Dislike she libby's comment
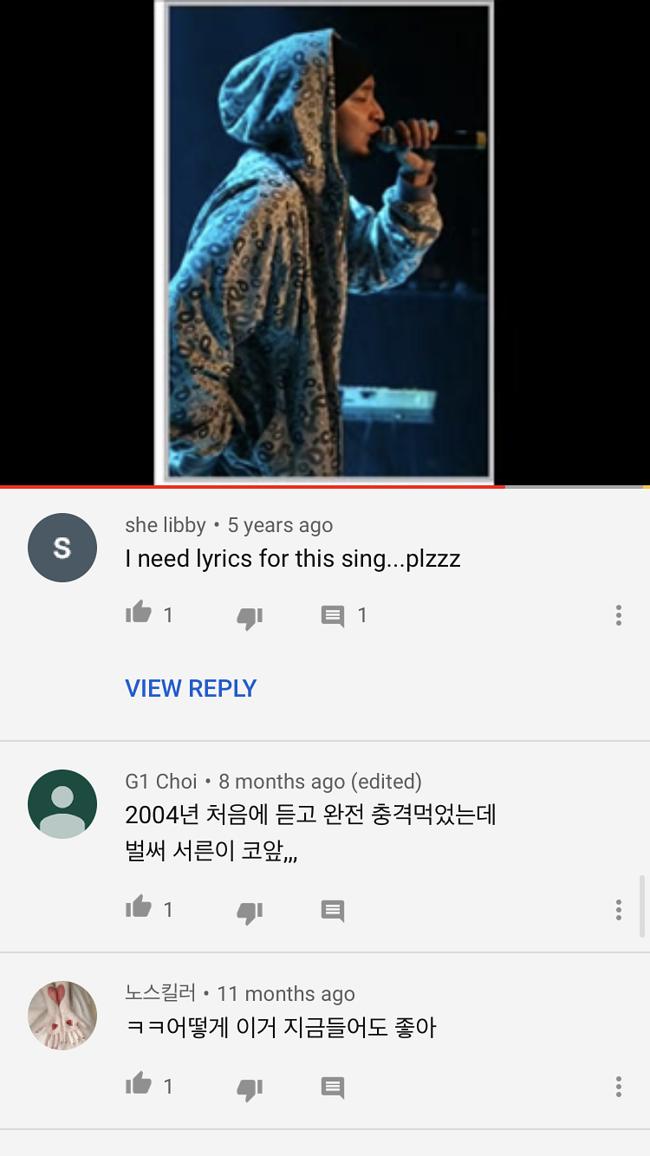This screenshot has width=650, height=1156. [x=250, y=616]
